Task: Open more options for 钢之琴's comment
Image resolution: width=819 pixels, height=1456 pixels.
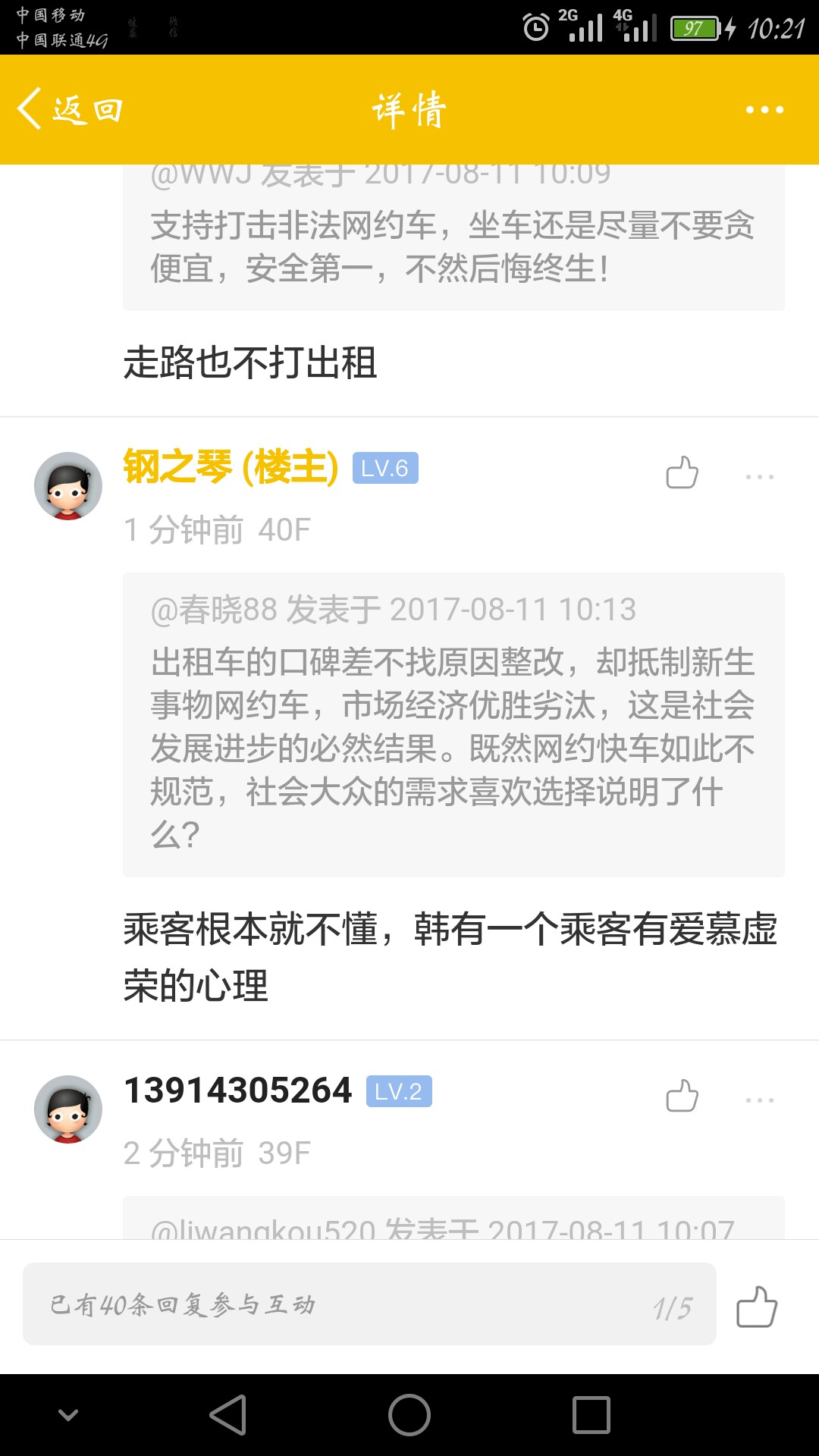Action: pyautogui.click(x=759, y=476)
